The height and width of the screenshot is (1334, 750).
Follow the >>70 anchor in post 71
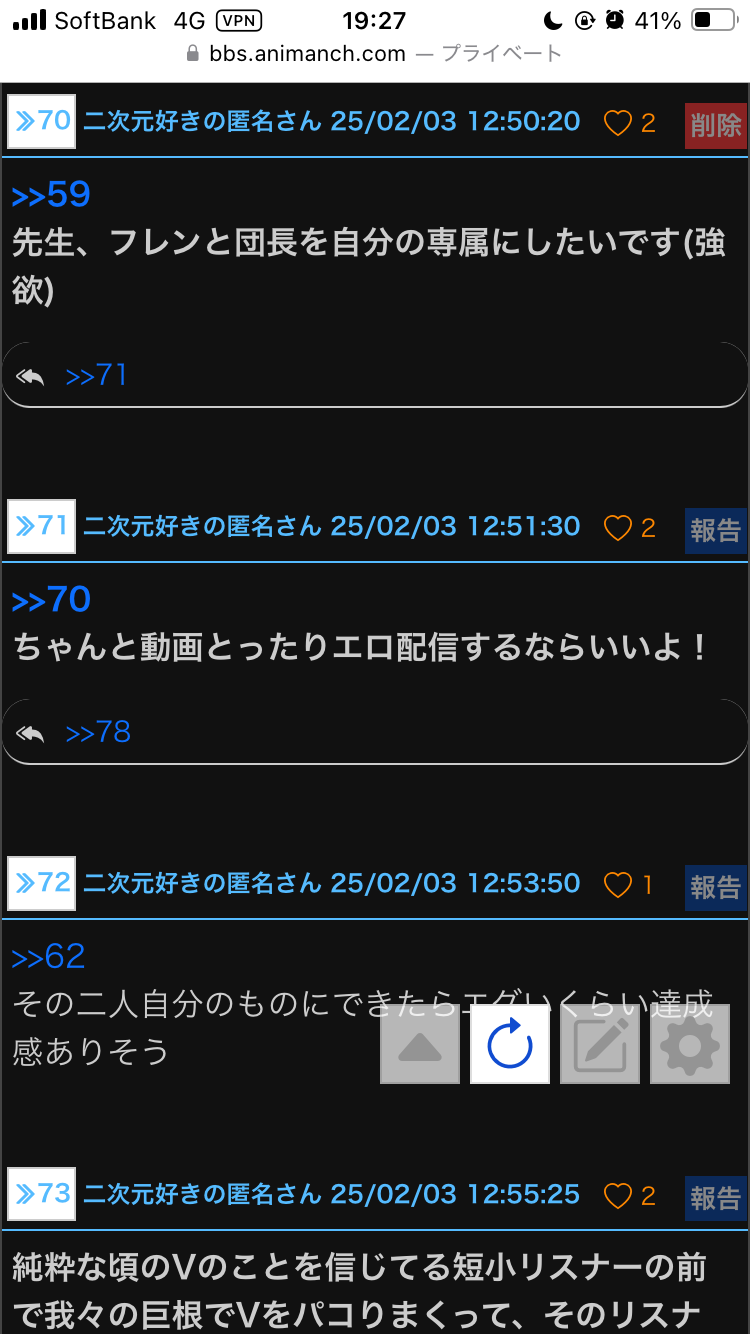tap(51, 599)
